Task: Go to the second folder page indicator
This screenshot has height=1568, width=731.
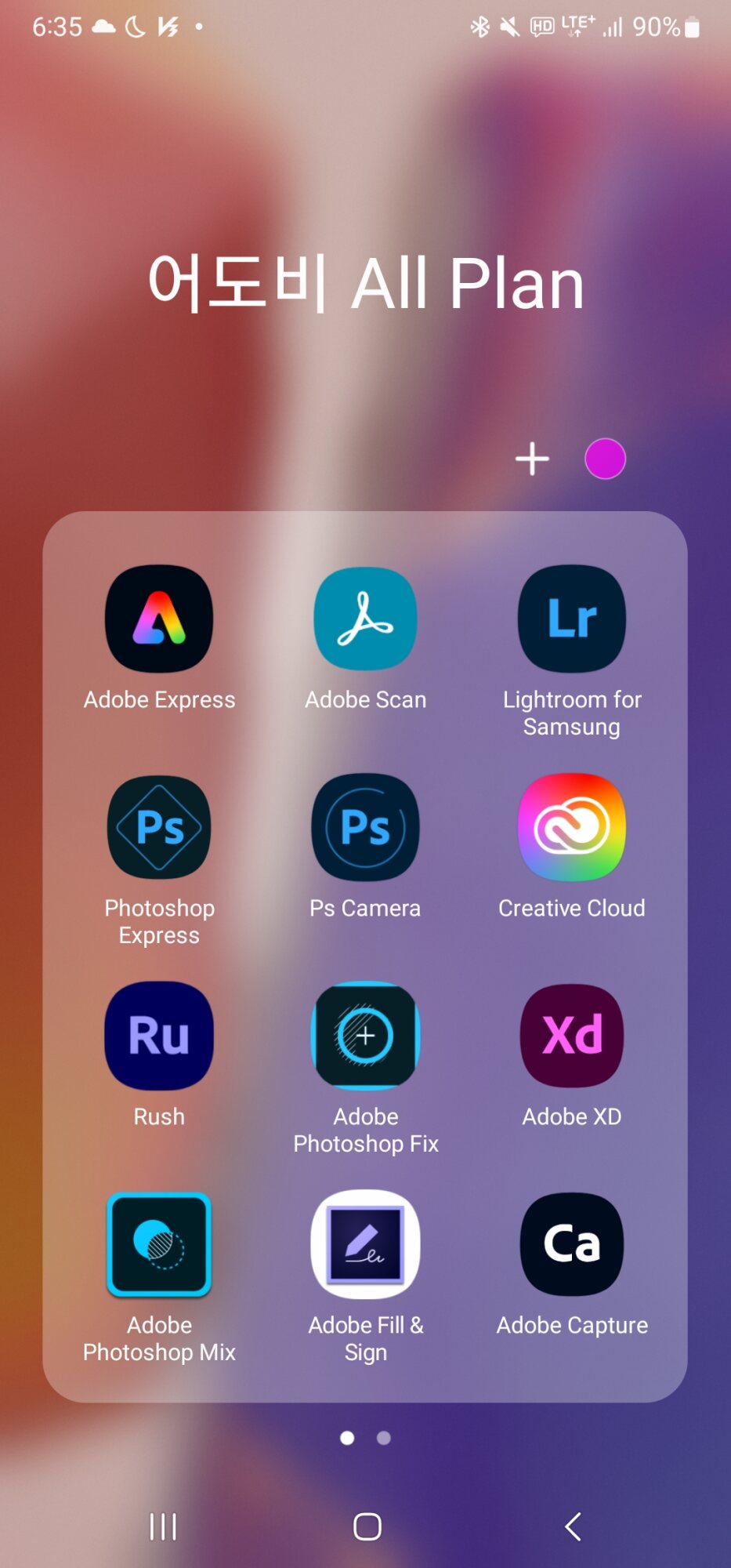Action: point(384,1438)
